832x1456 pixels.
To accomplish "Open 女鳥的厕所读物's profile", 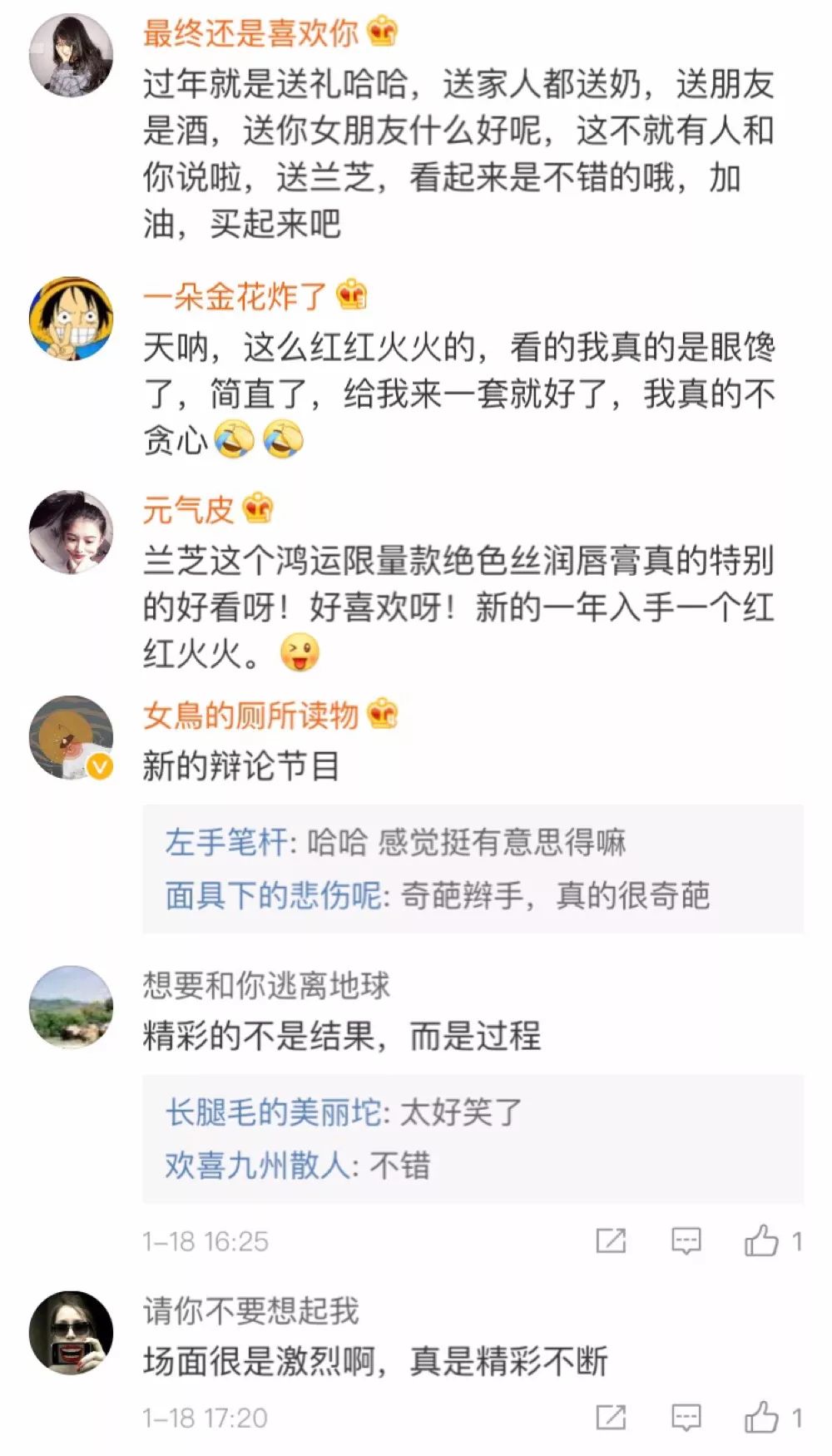I will point(250,715).
